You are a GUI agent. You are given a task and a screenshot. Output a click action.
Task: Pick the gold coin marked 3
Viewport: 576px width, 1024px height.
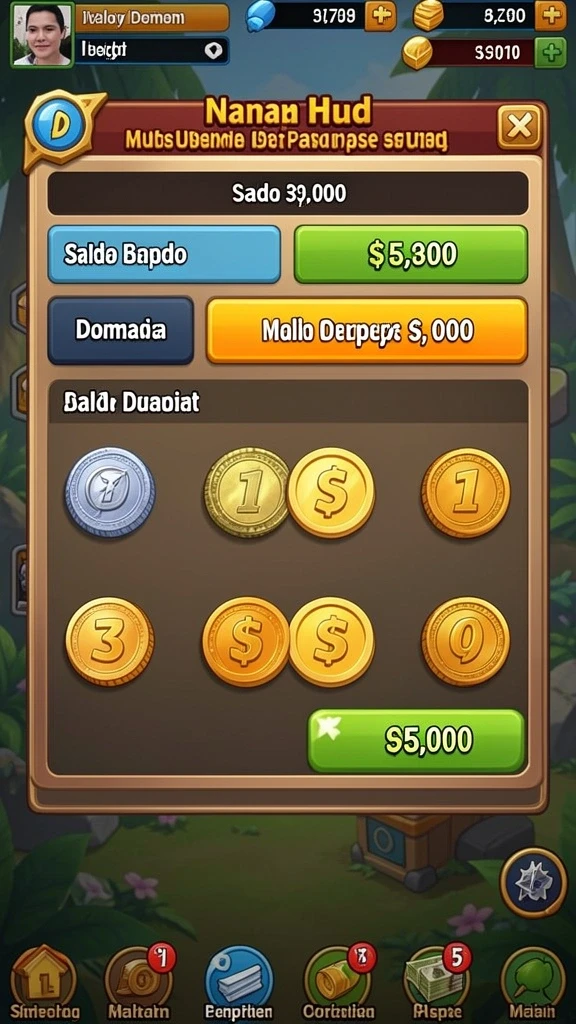pos(110,641)
